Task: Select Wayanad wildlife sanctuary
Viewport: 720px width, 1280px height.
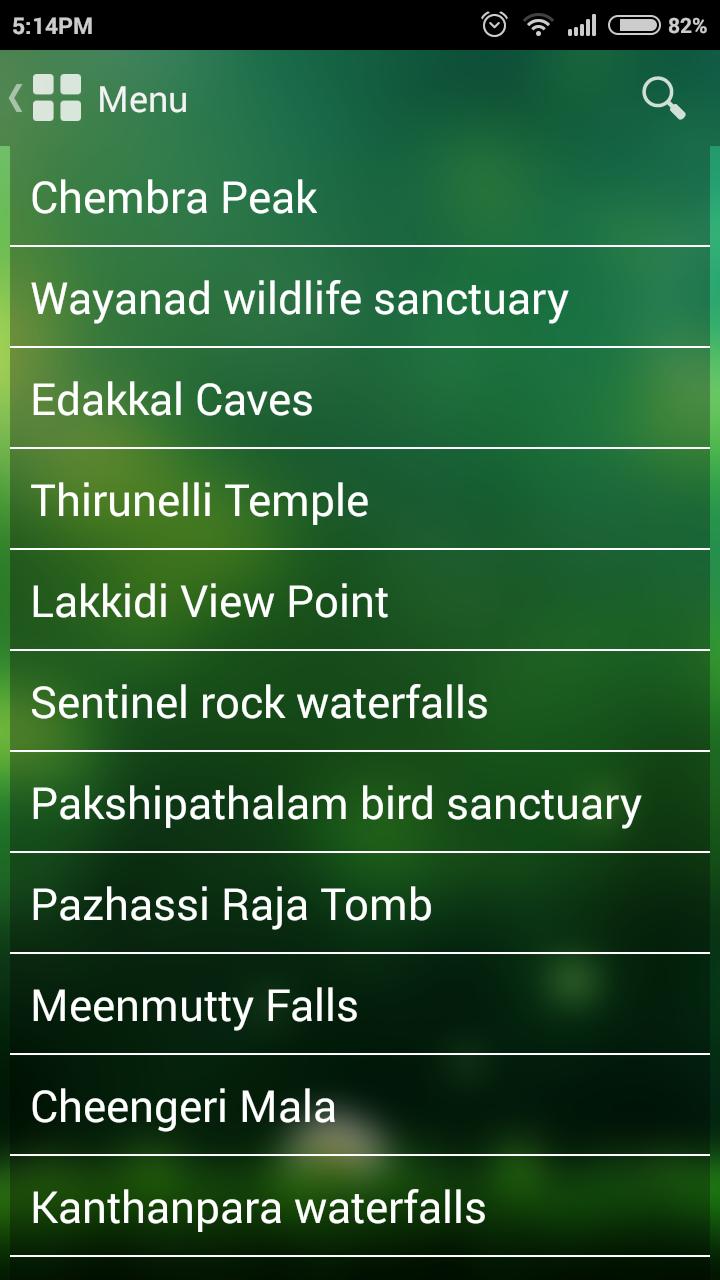Action: [360, 296]
